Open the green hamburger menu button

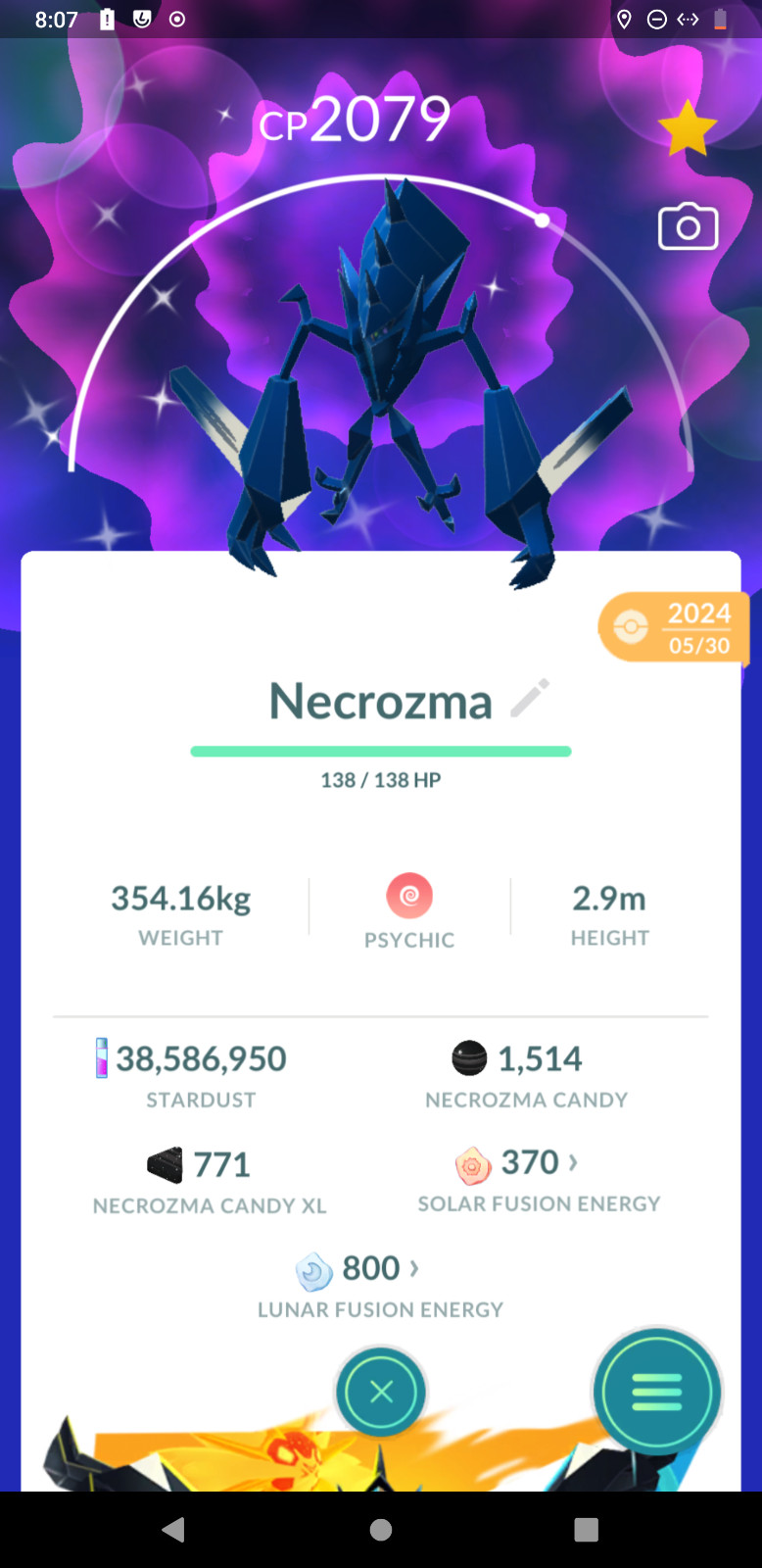pyautogui.click(x=656, y=1392)
